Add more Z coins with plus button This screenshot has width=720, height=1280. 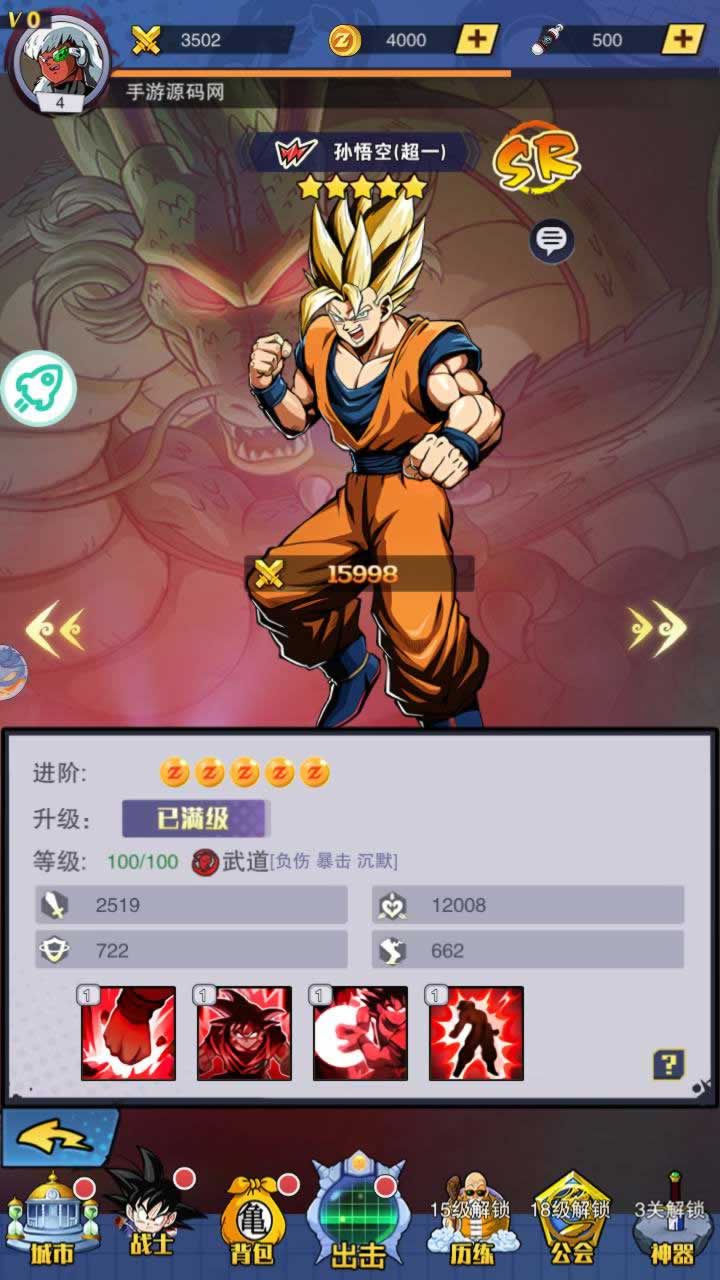coord(477,40)
